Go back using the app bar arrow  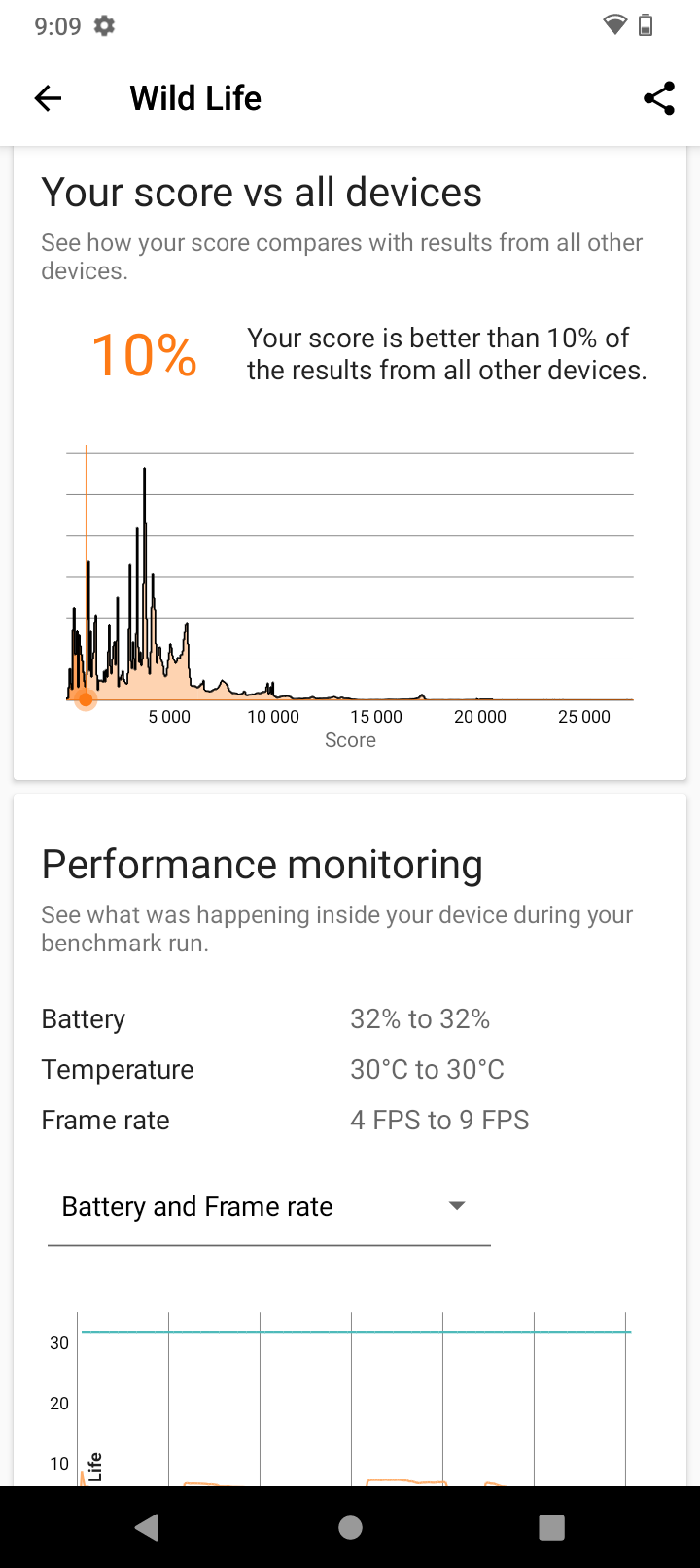coord(48,98)
